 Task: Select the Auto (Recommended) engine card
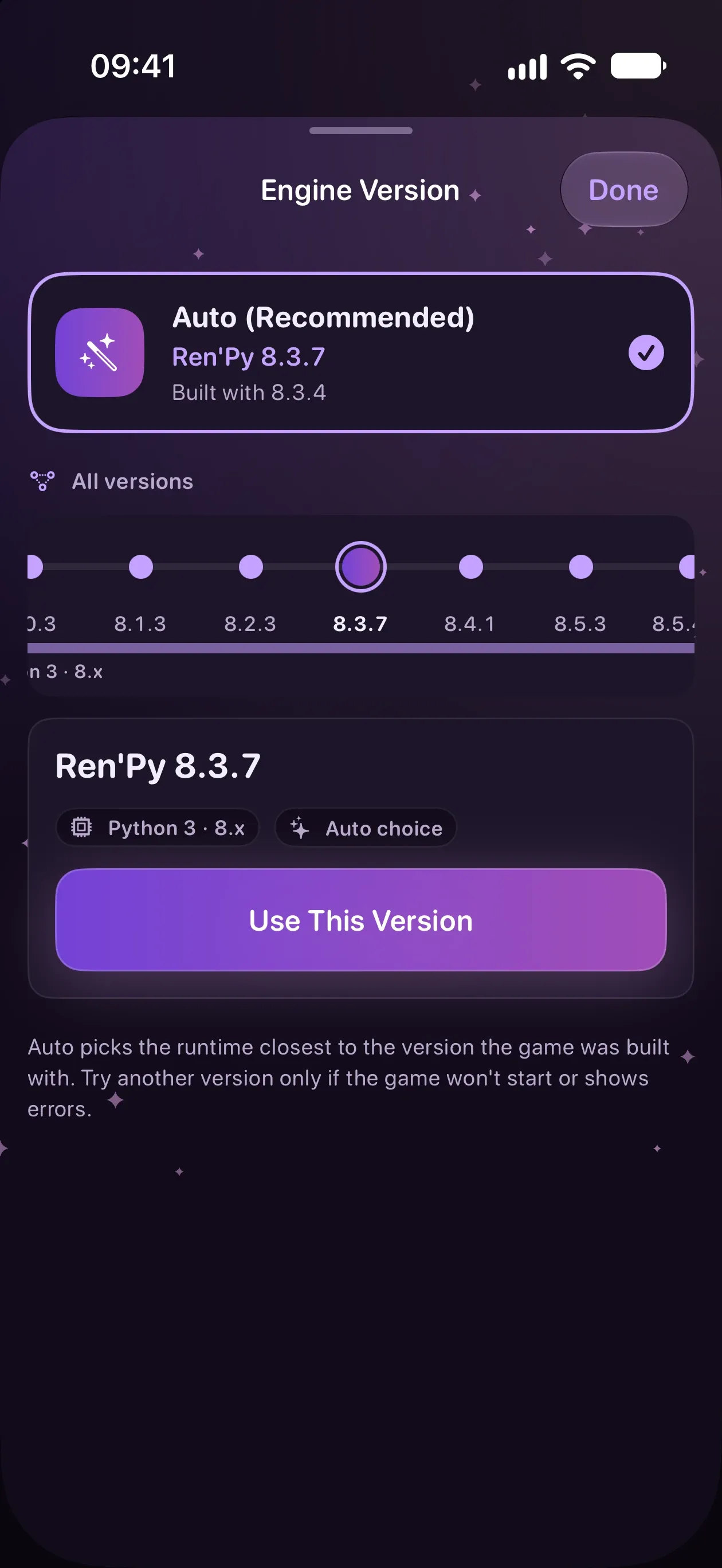point(360,352)
